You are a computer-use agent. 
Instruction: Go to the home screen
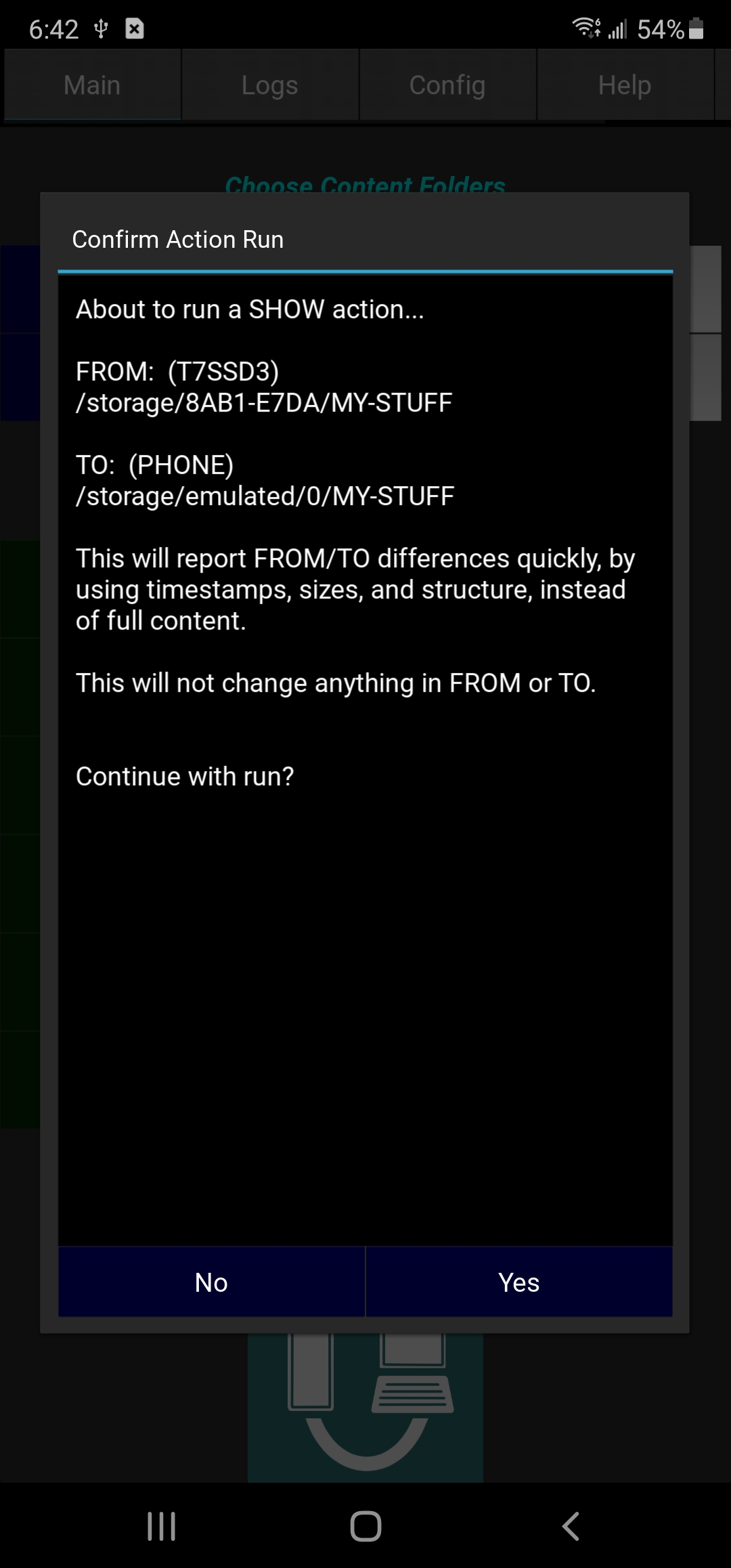click(x=365, y=1526)
